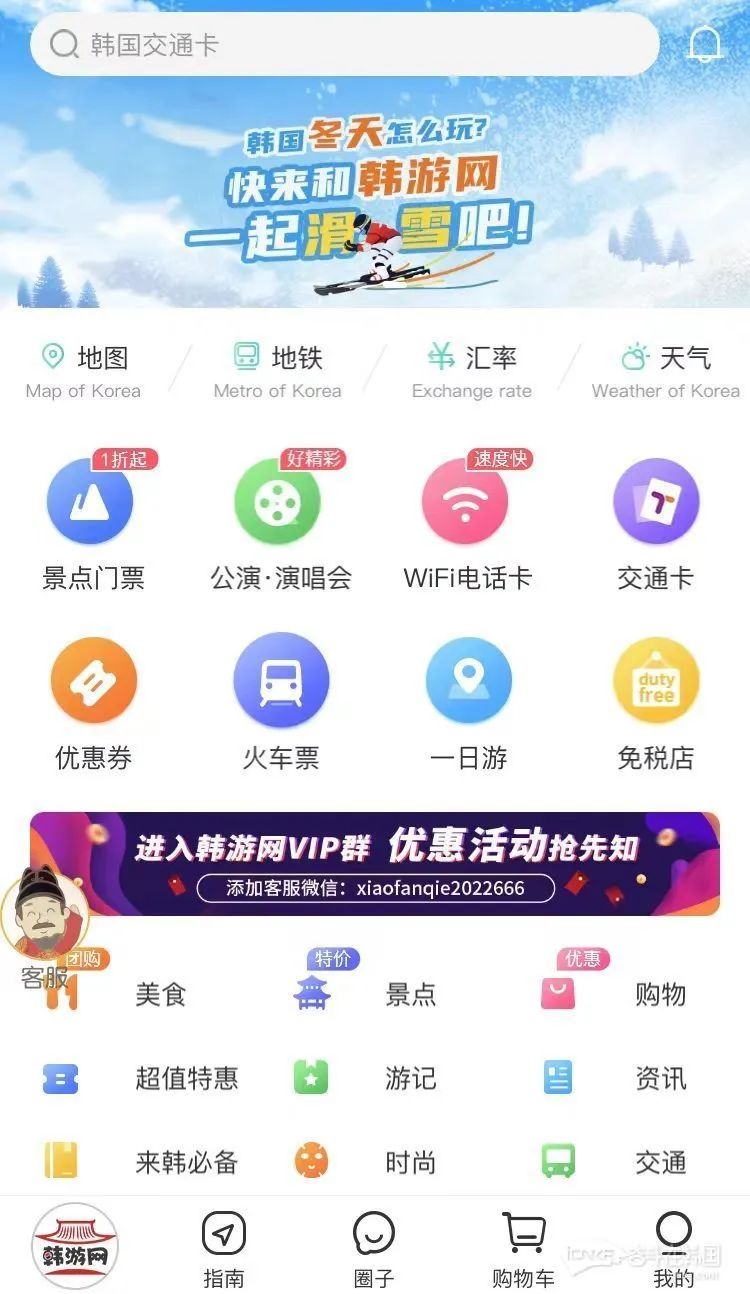Viewport: 750px width, 1294px height.
Task: Select the 优惠券 coupons icon
Action: [93, 679]
